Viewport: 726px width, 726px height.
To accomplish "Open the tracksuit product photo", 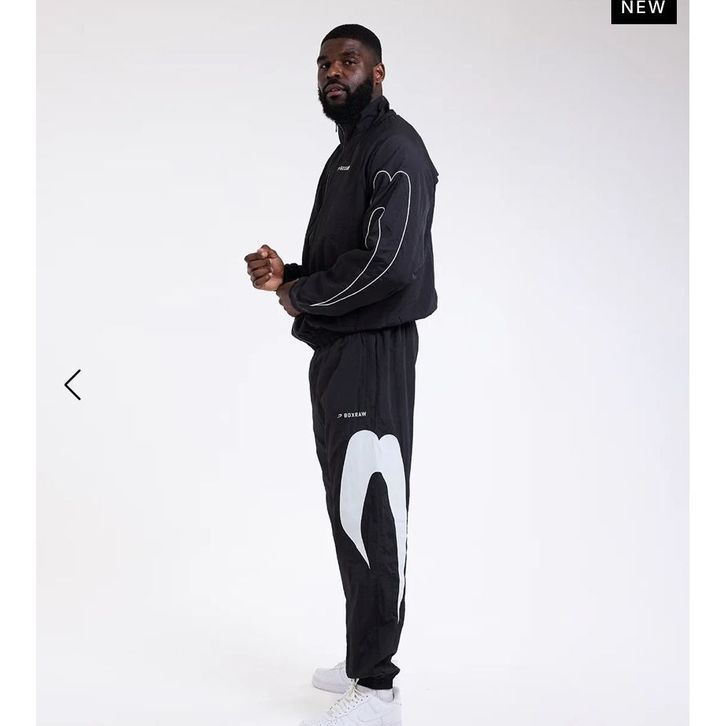I will tap(362, 370).
